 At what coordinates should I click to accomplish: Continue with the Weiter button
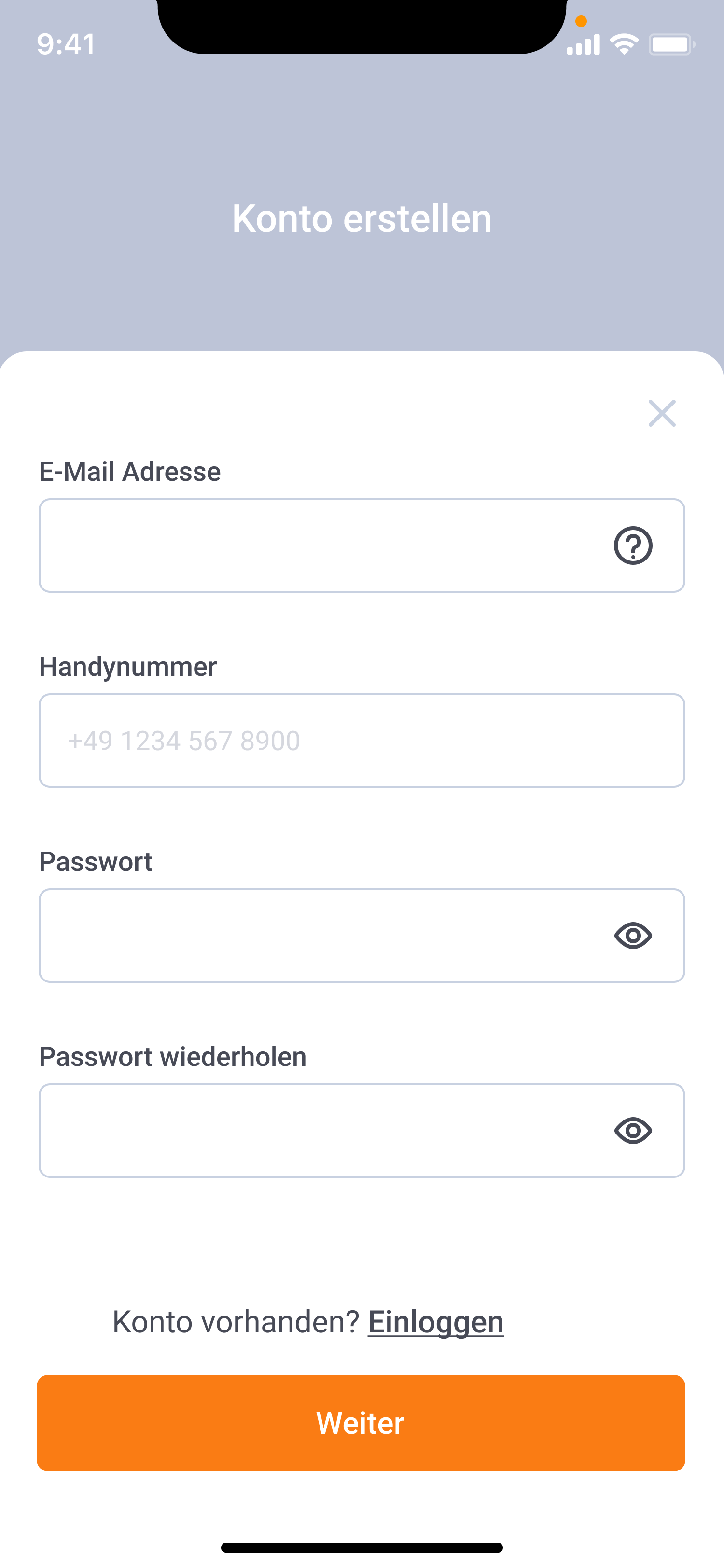click(361, 1423)
